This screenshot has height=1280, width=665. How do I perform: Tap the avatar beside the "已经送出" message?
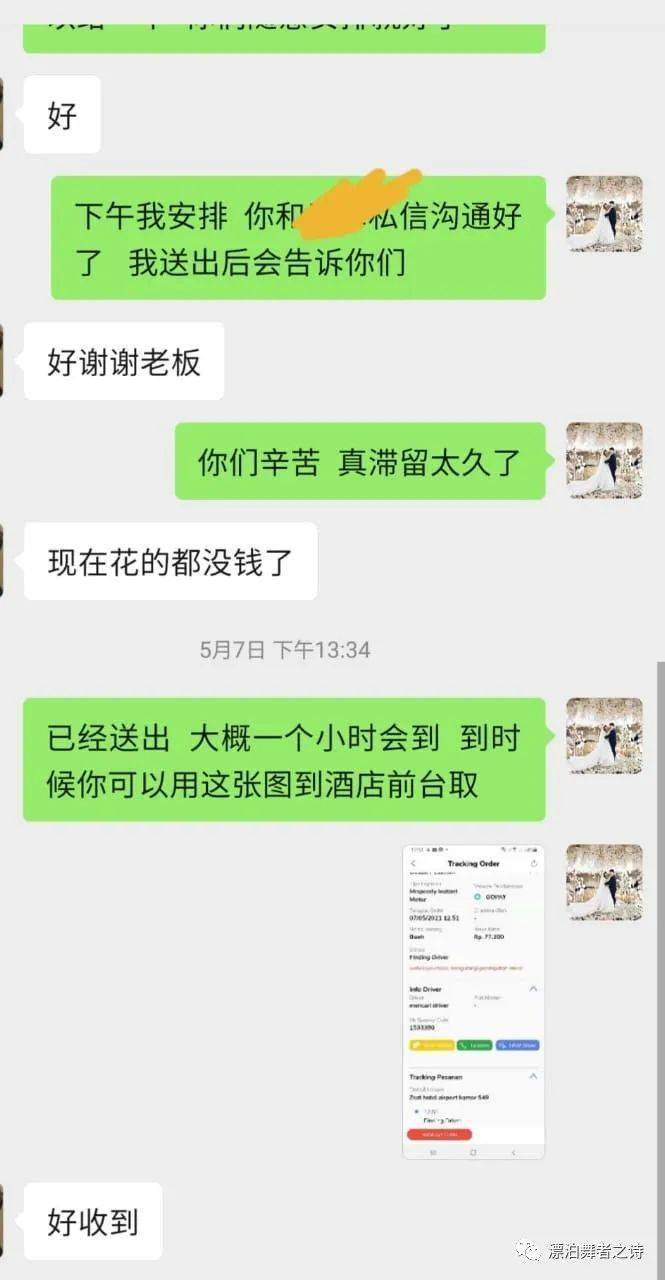tap(604, 735)
